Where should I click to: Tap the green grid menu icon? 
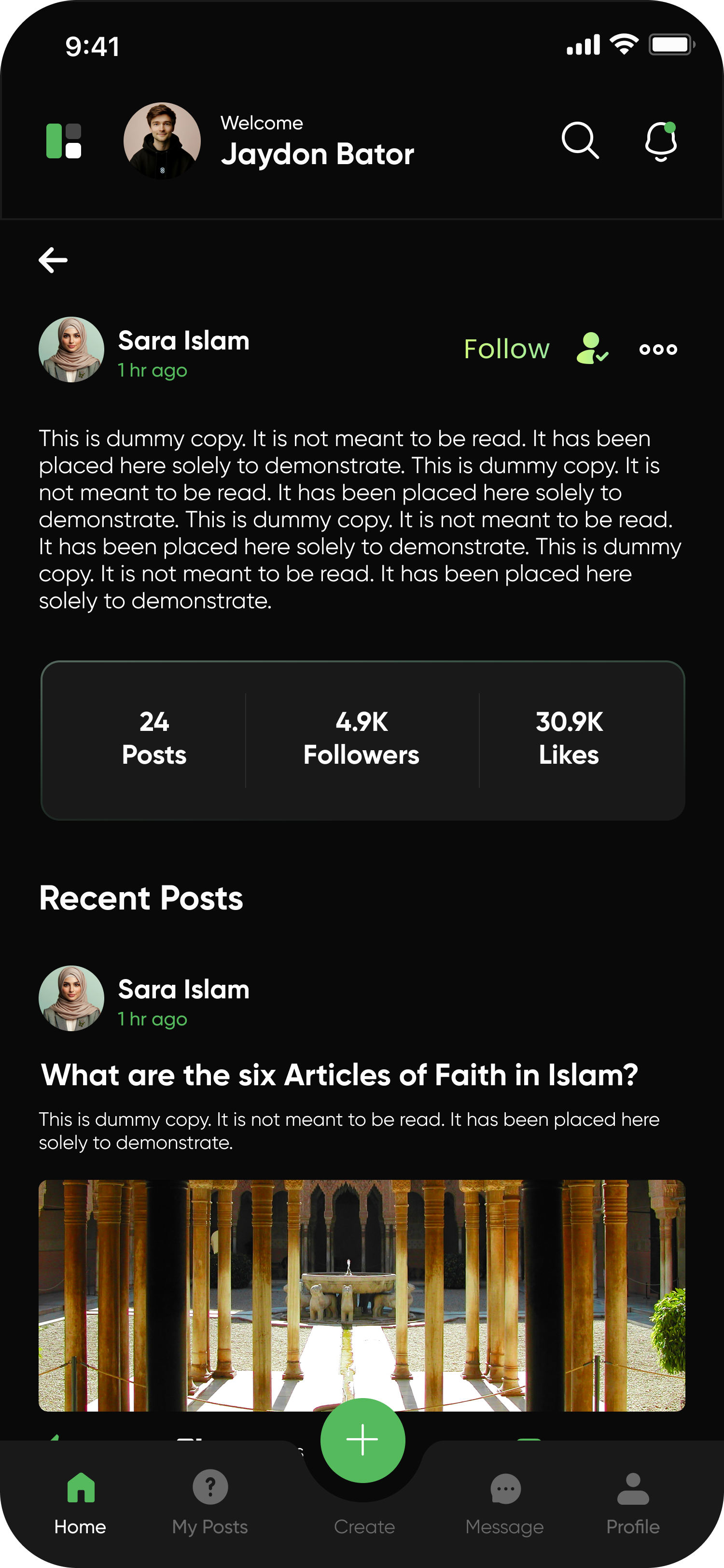64,141
